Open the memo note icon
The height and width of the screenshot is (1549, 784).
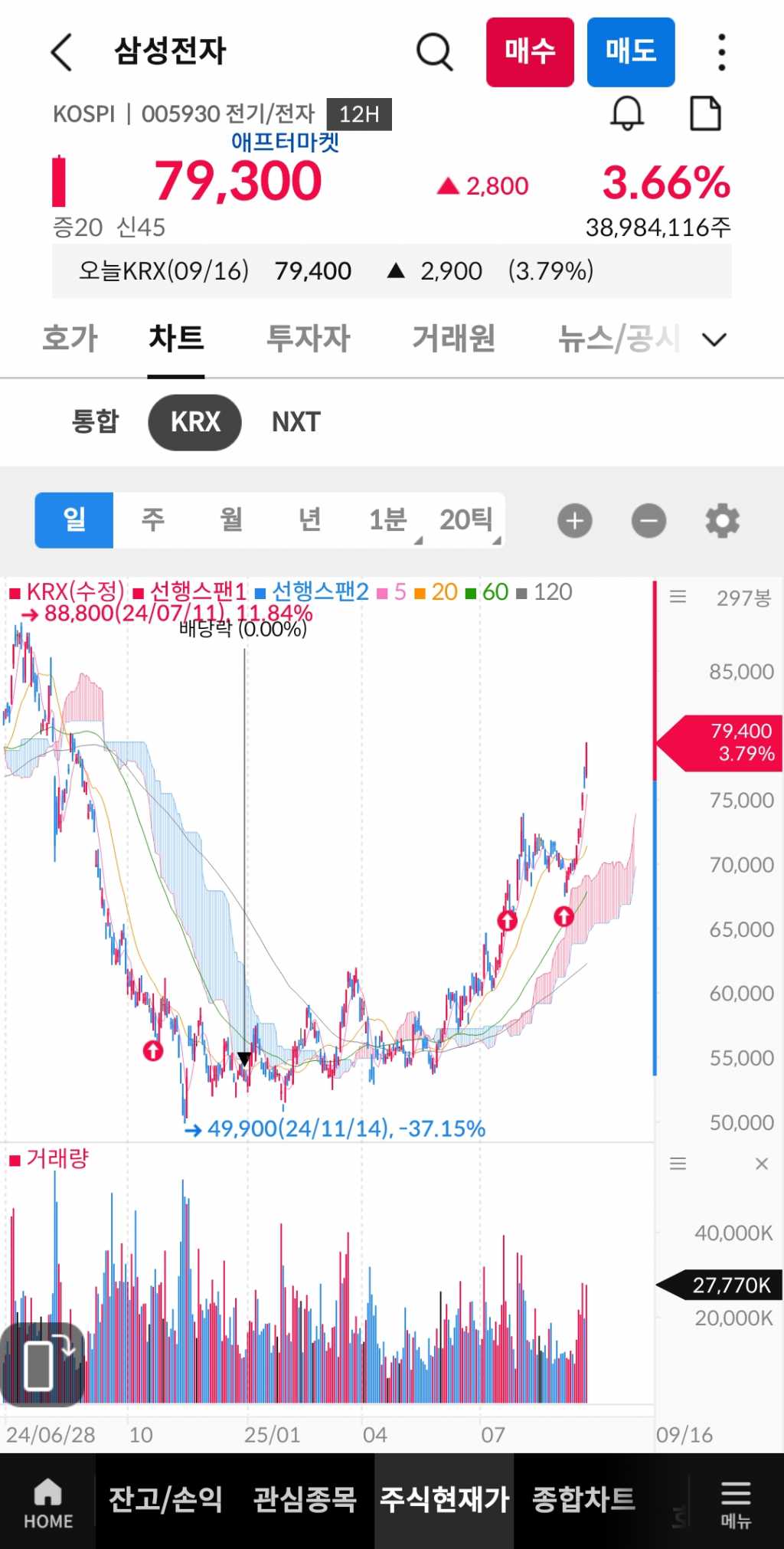[705, 114]
